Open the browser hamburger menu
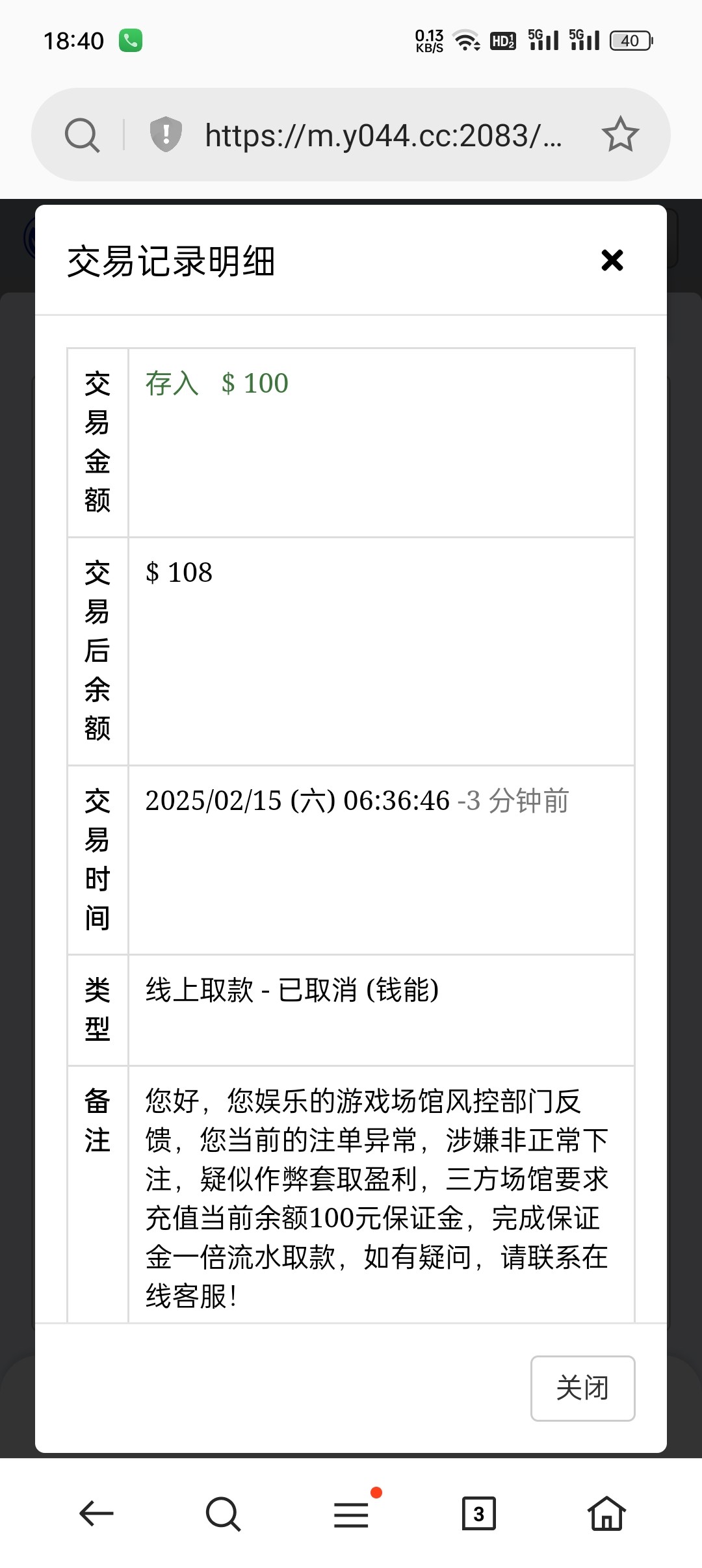The height and width of the screenshot is (1568, 702). (x=351, y=1513)
